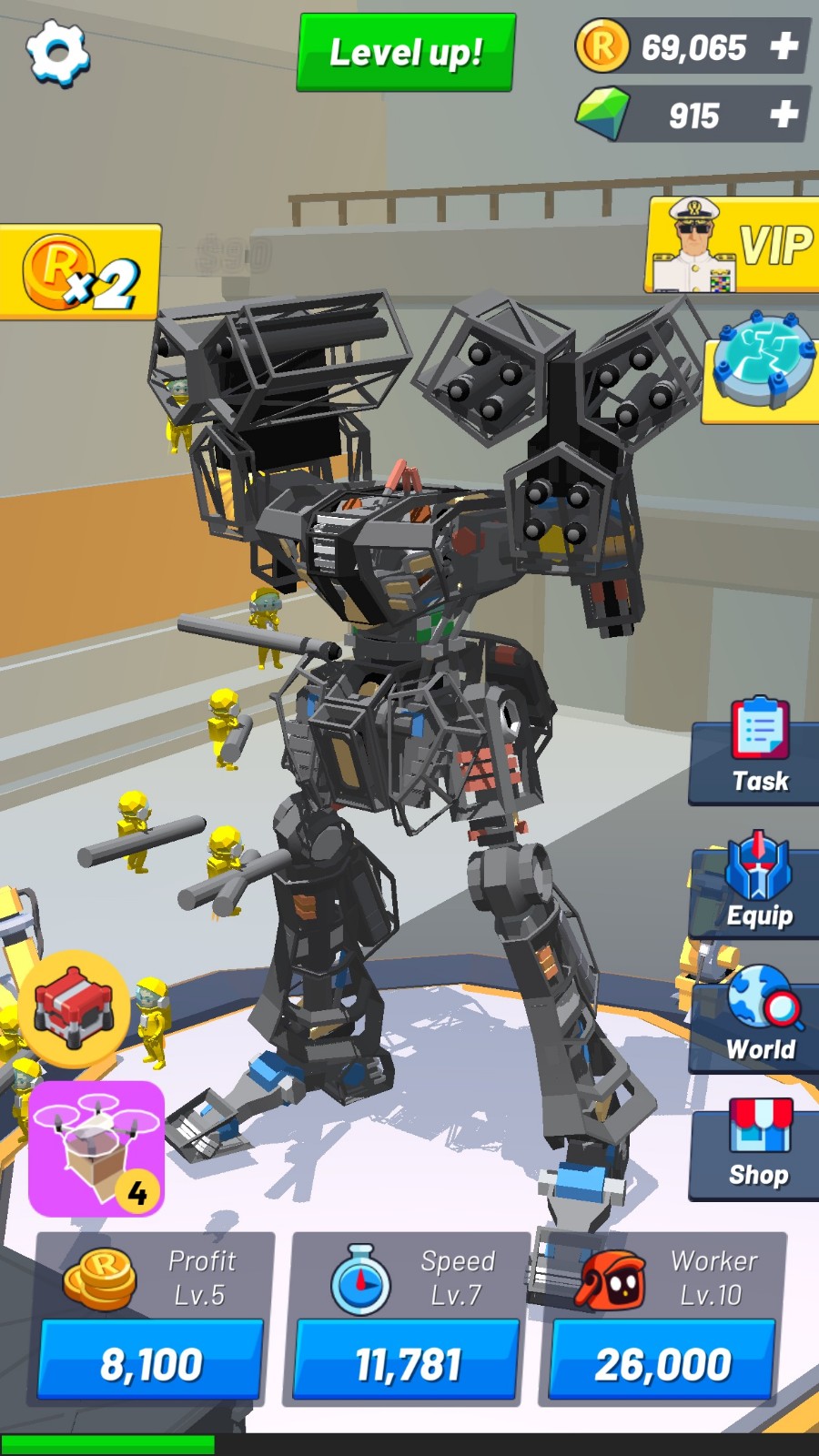Tap the green Level up! button
Screen dimensions: 819x1456
tap(406, 52)
